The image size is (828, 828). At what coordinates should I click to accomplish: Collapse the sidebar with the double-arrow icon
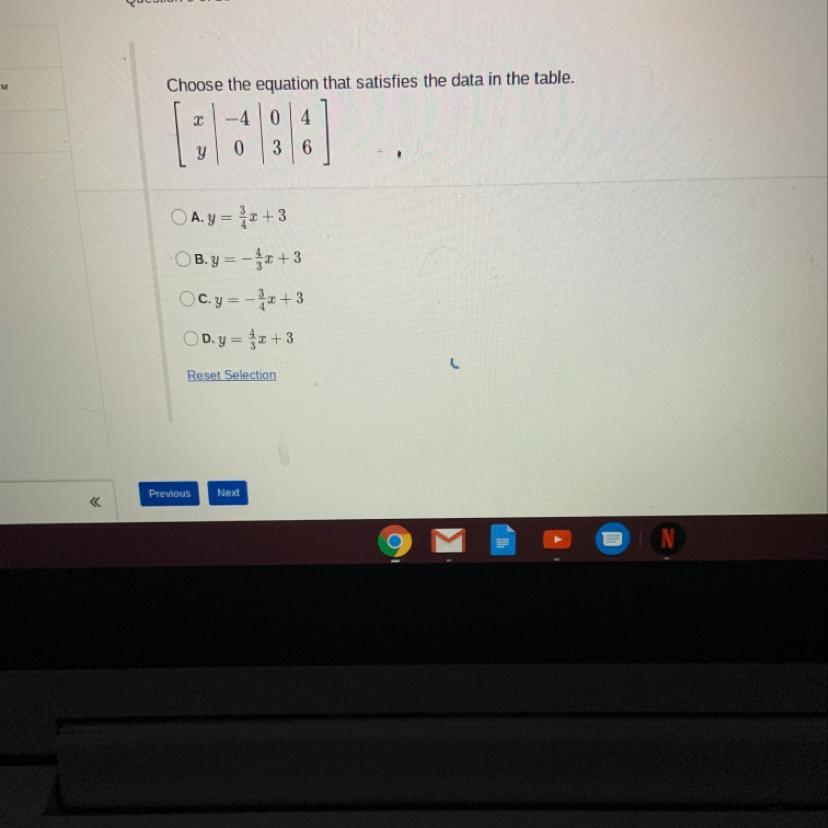tap(95, 502)
